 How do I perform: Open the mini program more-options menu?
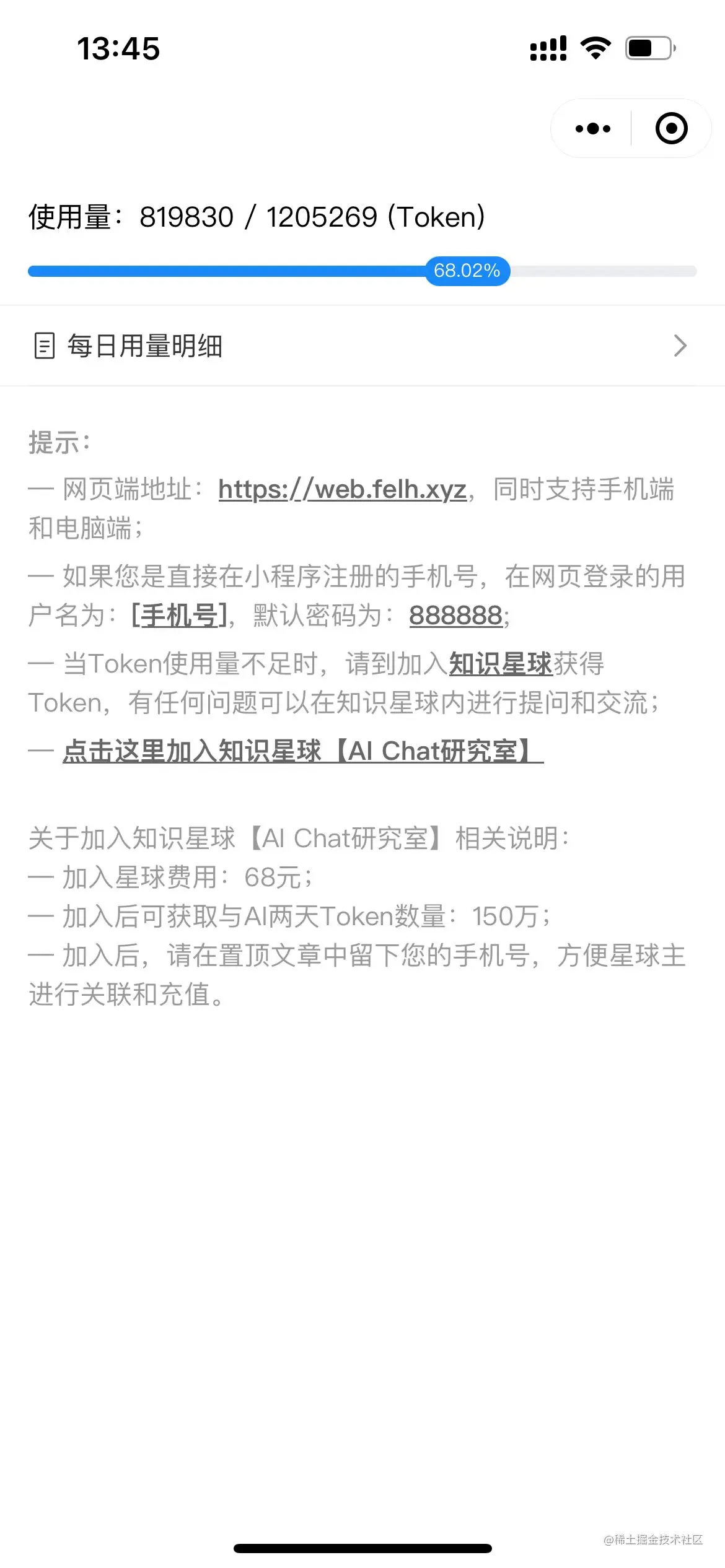point(592,129)
